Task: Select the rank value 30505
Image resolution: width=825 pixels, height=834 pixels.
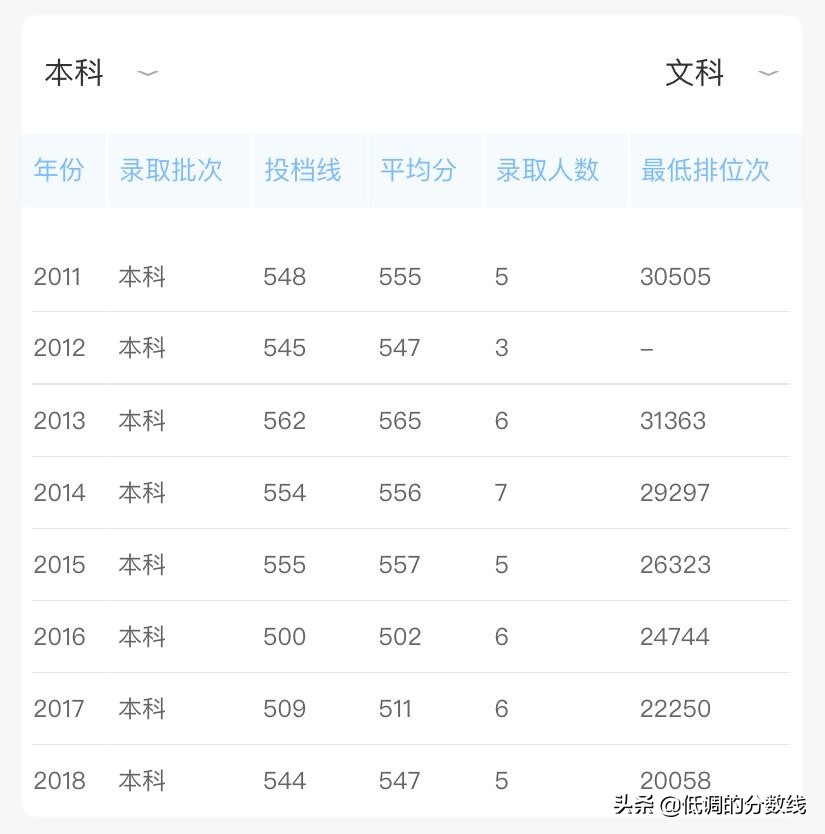Action: click(675, 277)
